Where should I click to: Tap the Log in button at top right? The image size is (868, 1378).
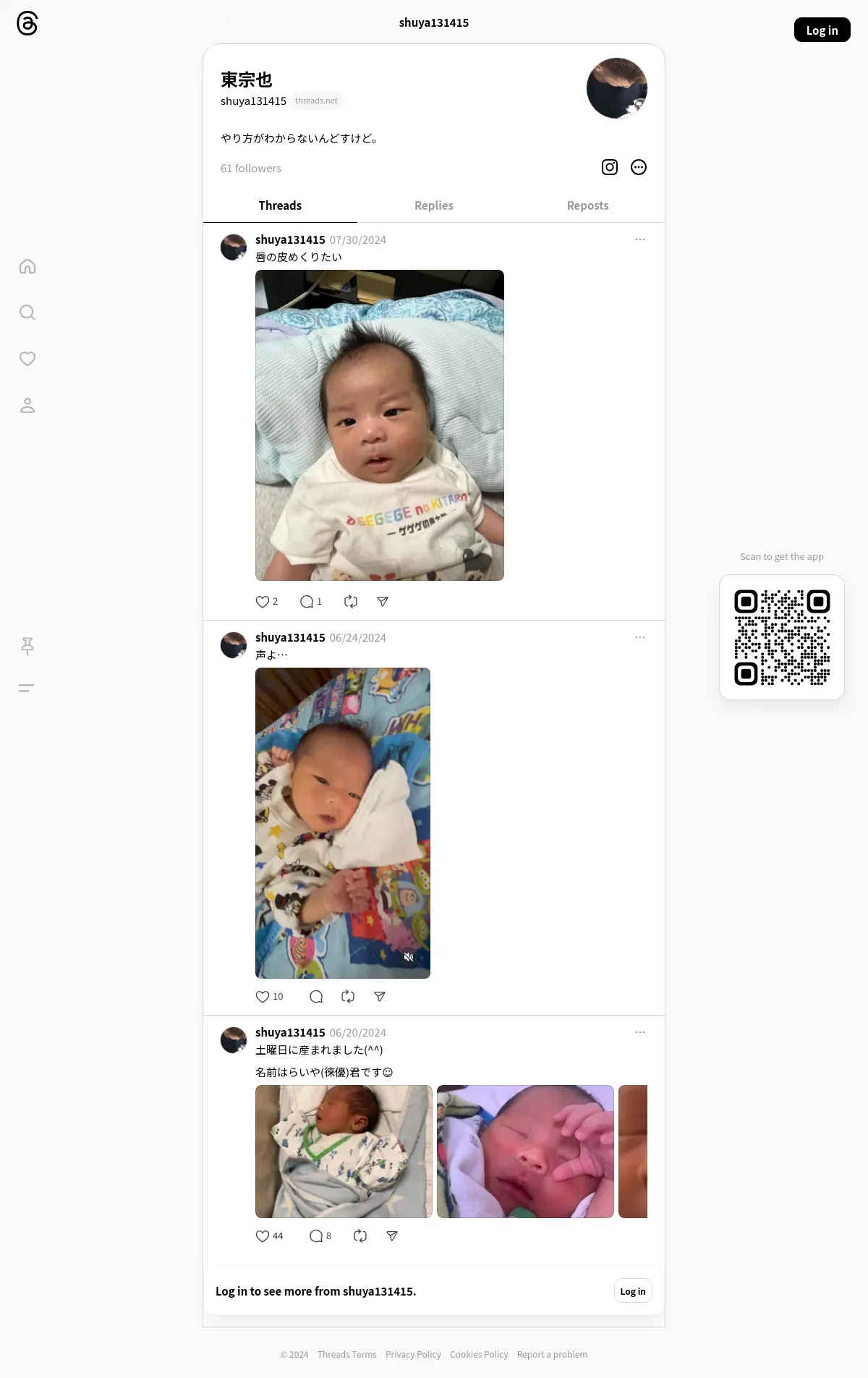point(822,30)
